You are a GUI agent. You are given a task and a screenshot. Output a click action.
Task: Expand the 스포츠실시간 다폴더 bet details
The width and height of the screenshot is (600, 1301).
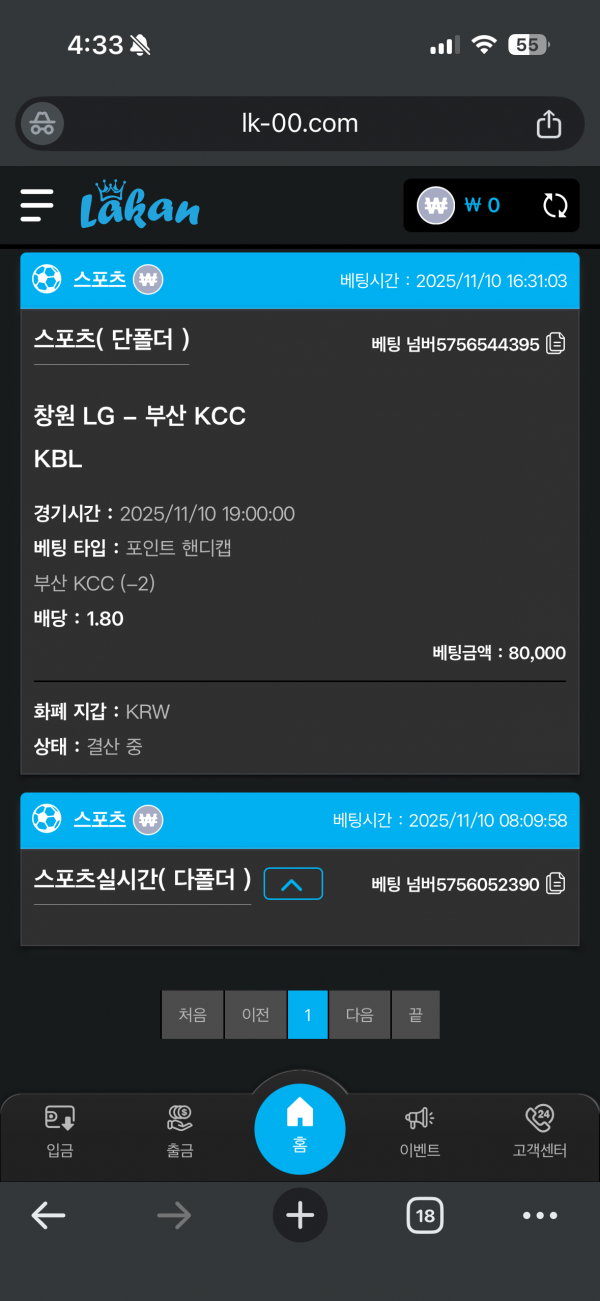pos(293,884)
